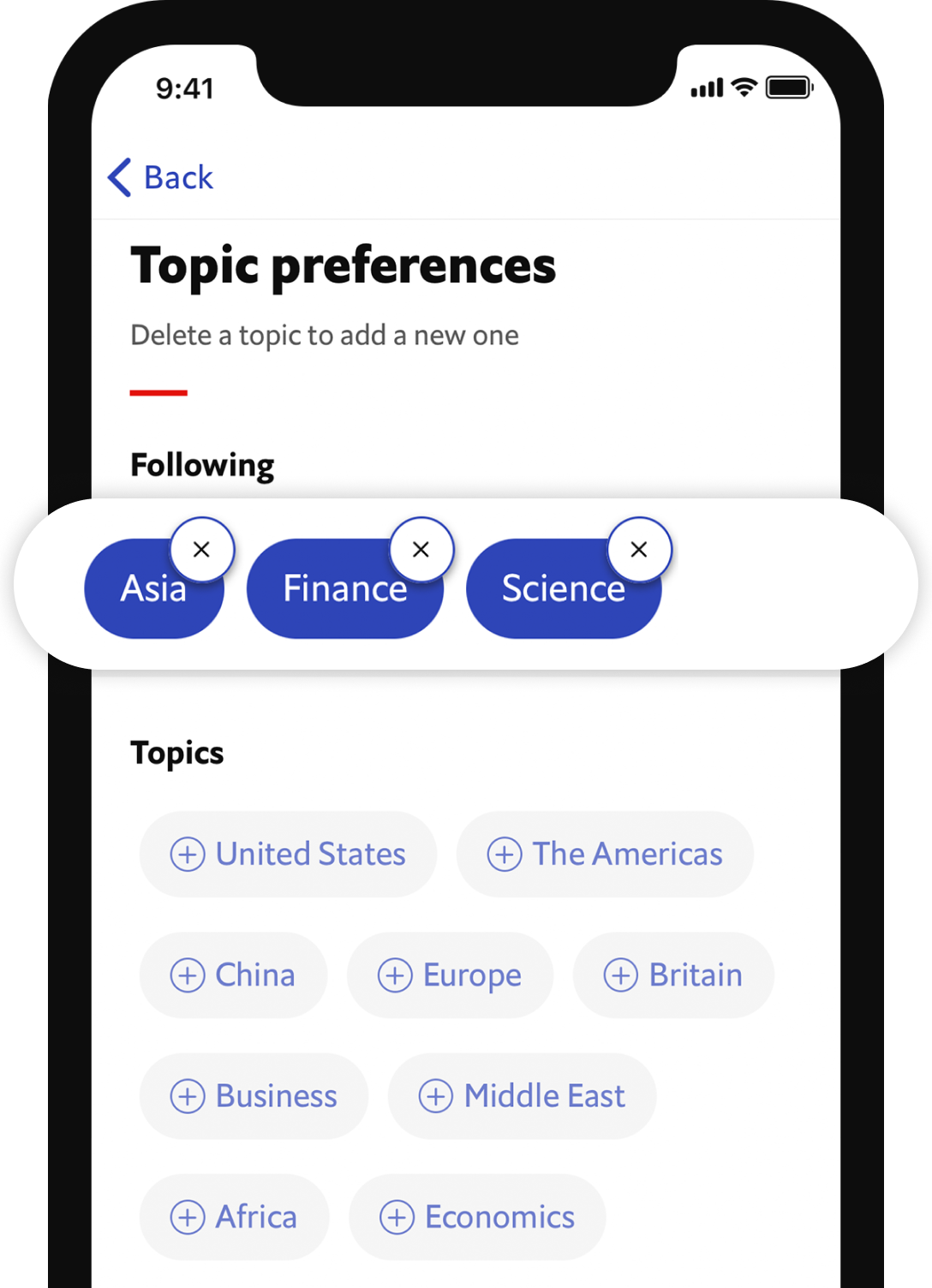Remove Asia from followed topics
Image resolution: width=932 pixels, height=1288 pixels.
[201, 550]
